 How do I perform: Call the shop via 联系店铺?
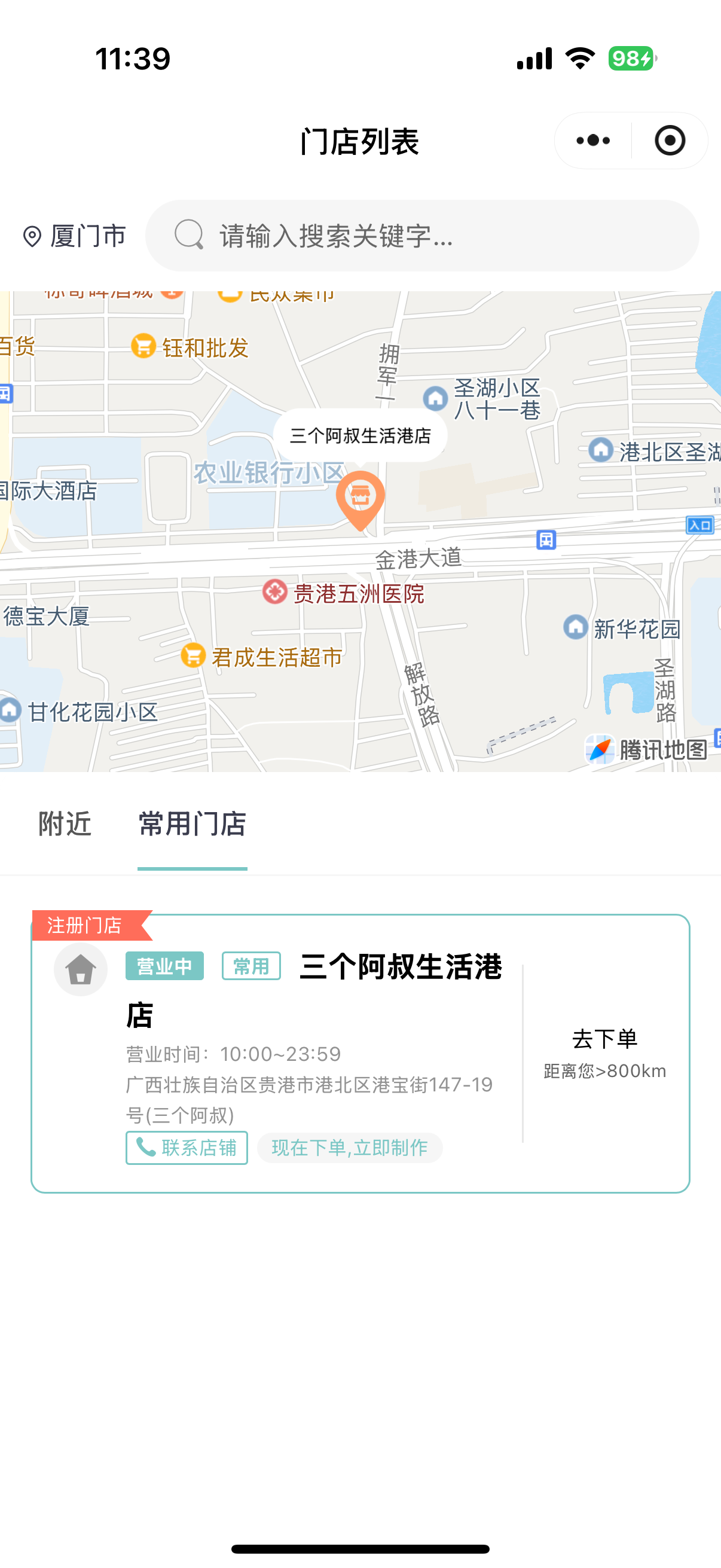[x=187, y=1148]
